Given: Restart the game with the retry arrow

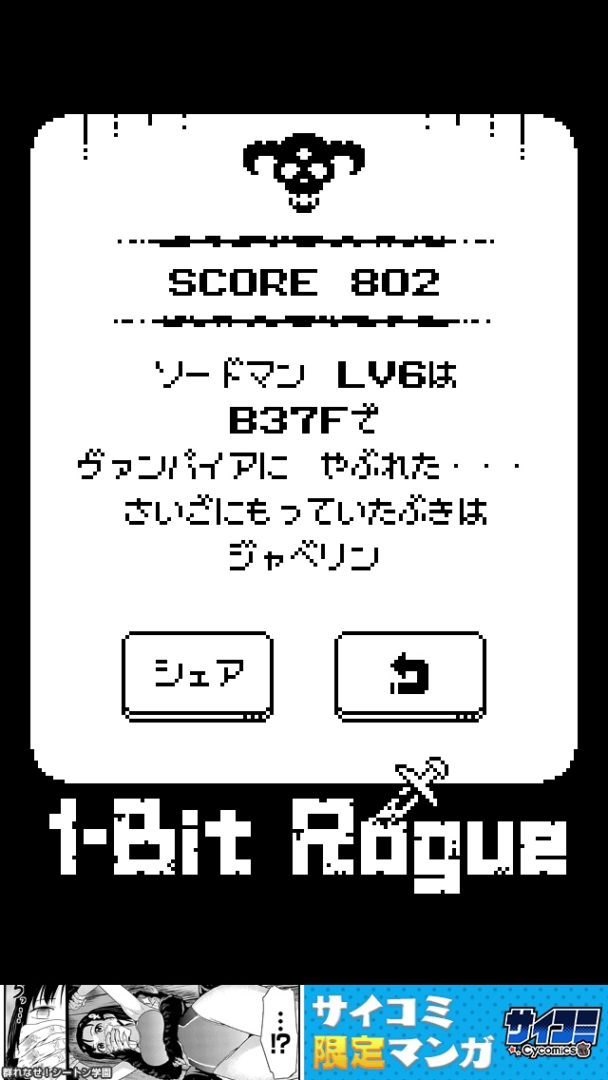Looking at the screenshot, I should (409, 675).
